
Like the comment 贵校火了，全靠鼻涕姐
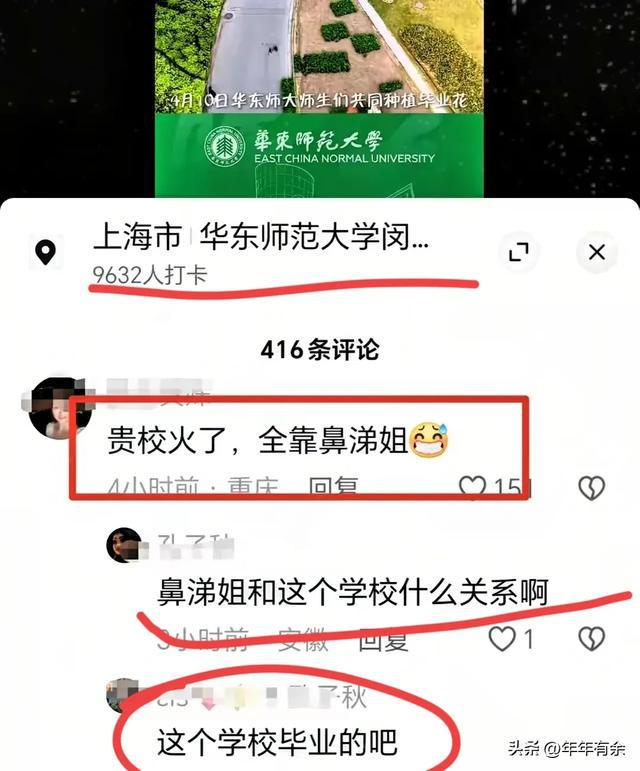click(472, 487)
